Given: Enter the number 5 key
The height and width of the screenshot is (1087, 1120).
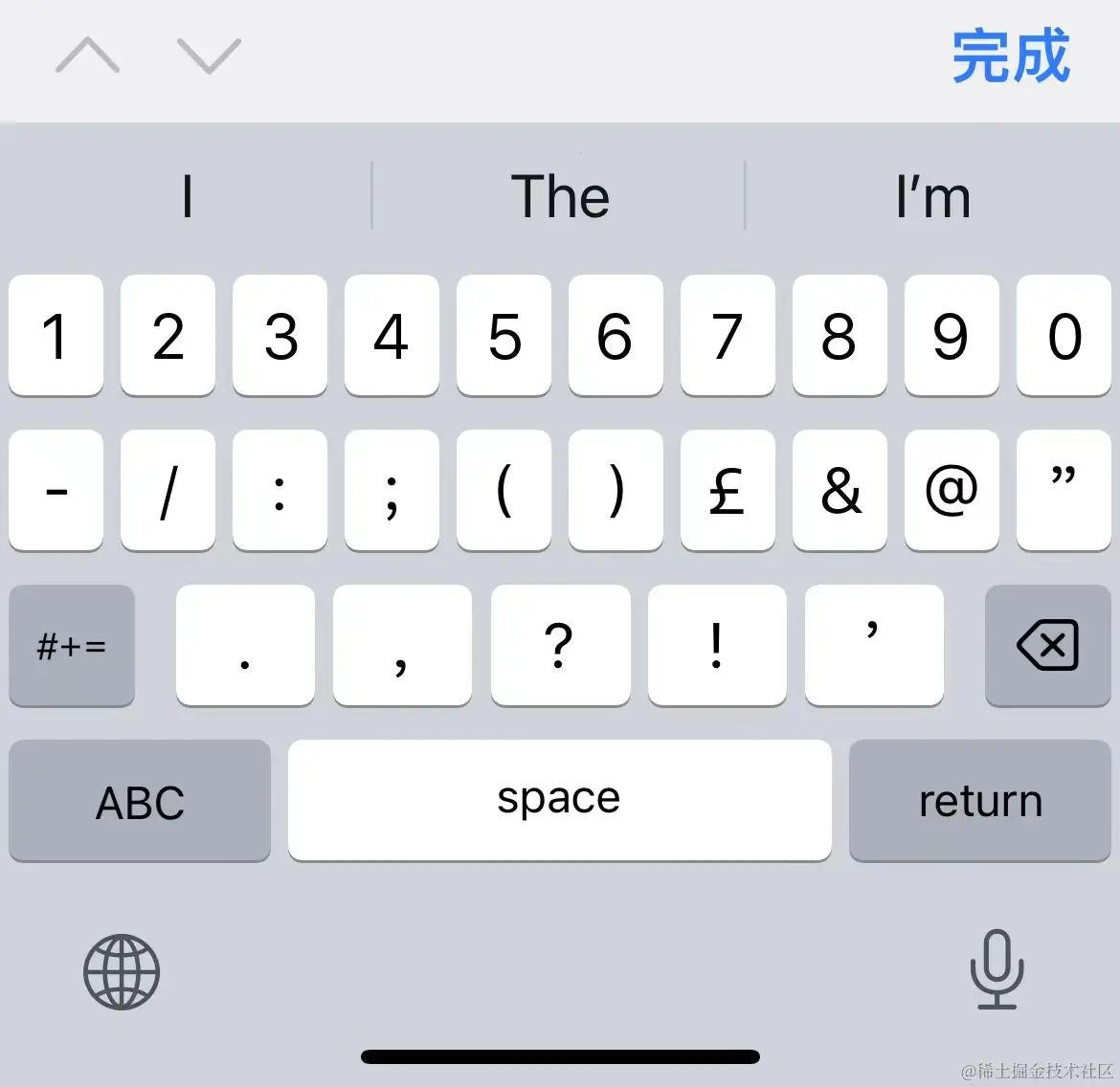Looking at the screenshot, I should tap(504, 336).
